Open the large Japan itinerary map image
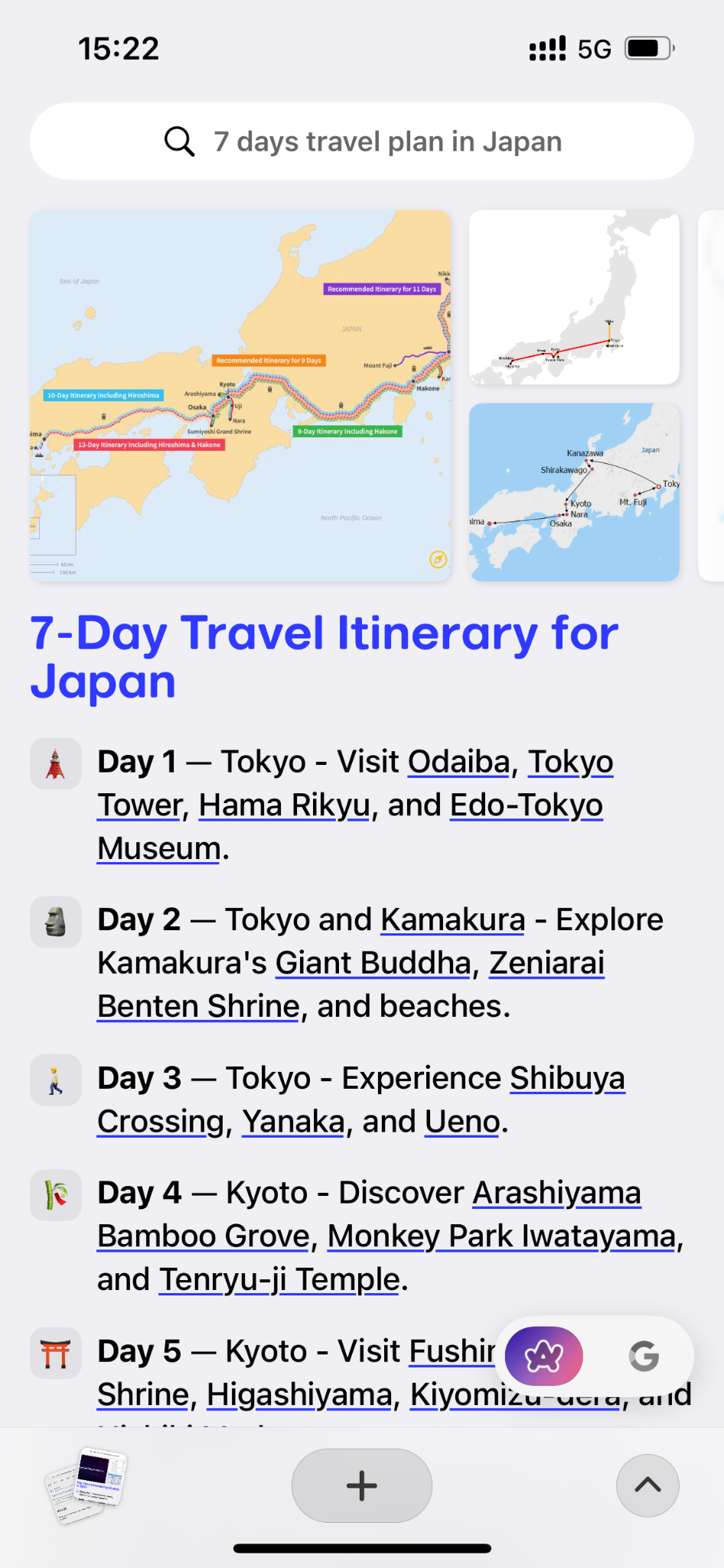The width and height of the screenshot is (724, 1568). (240, 395)
